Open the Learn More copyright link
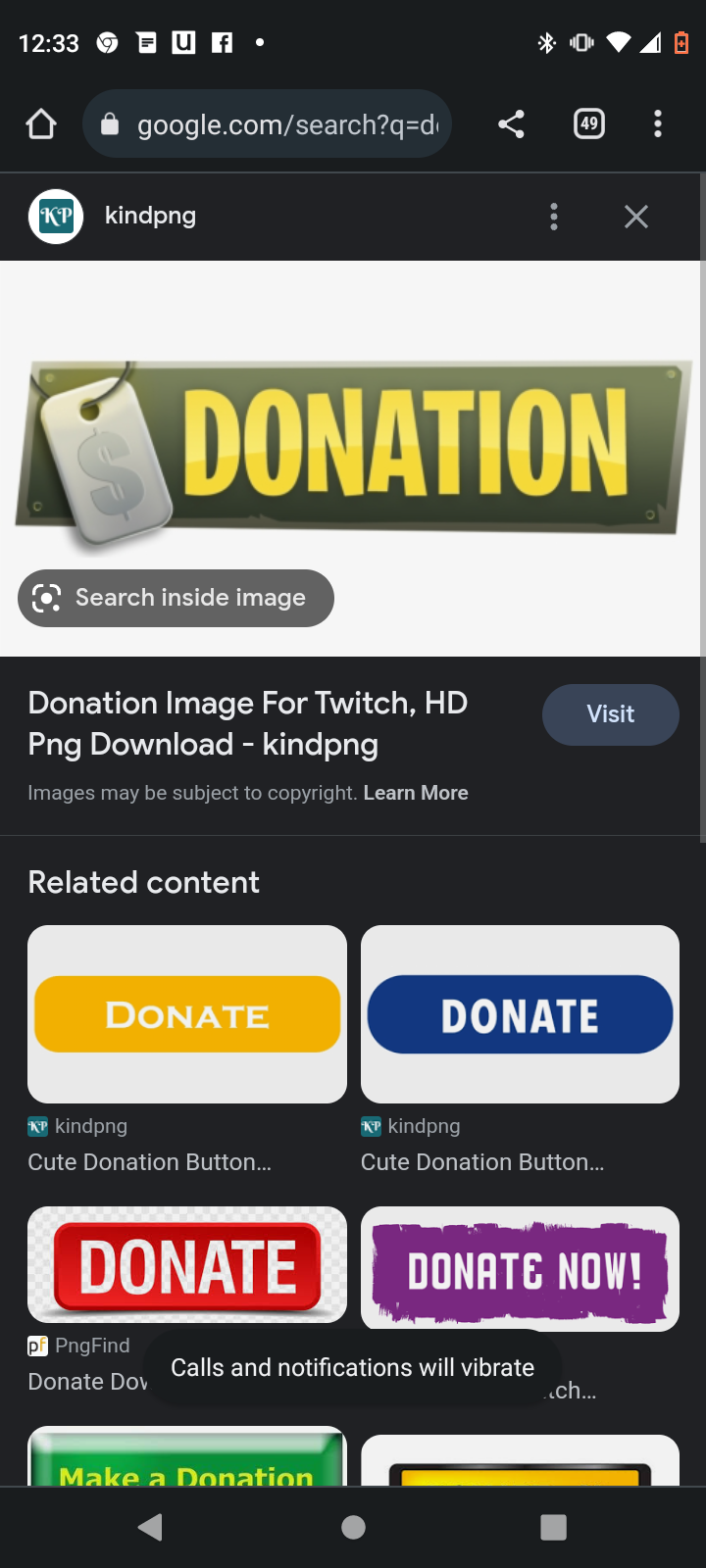 coord(416,793)
